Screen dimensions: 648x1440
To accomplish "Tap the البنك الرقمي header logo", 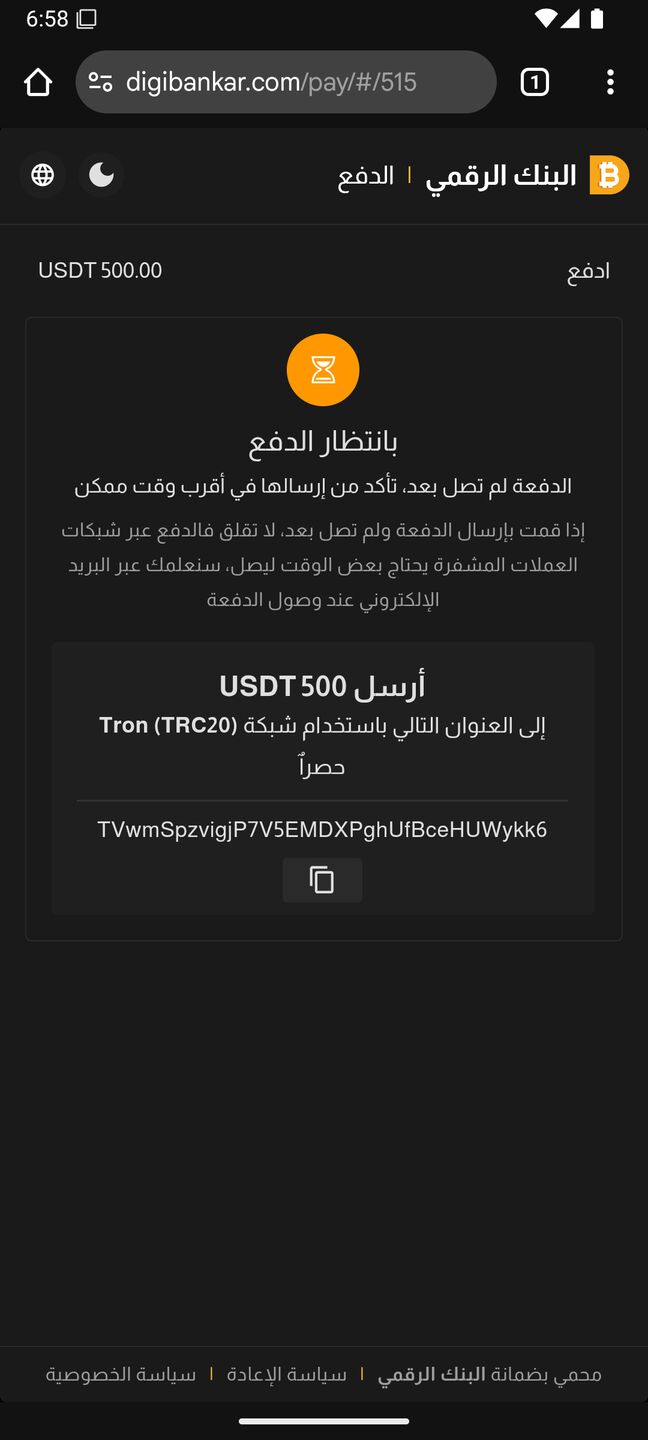I will pos(527,175).
